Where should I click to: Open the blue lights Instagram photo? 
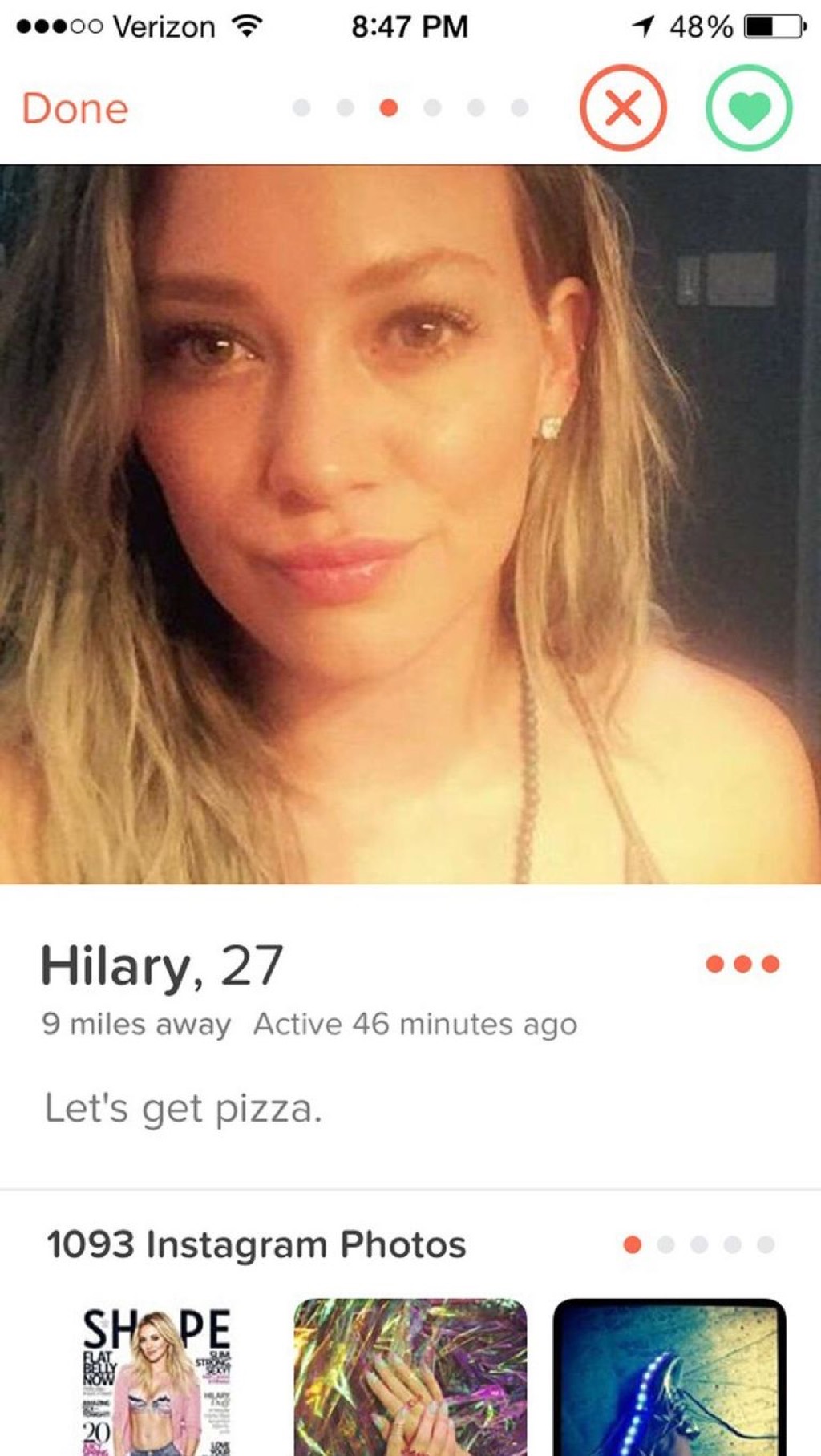coord(669,1377)
